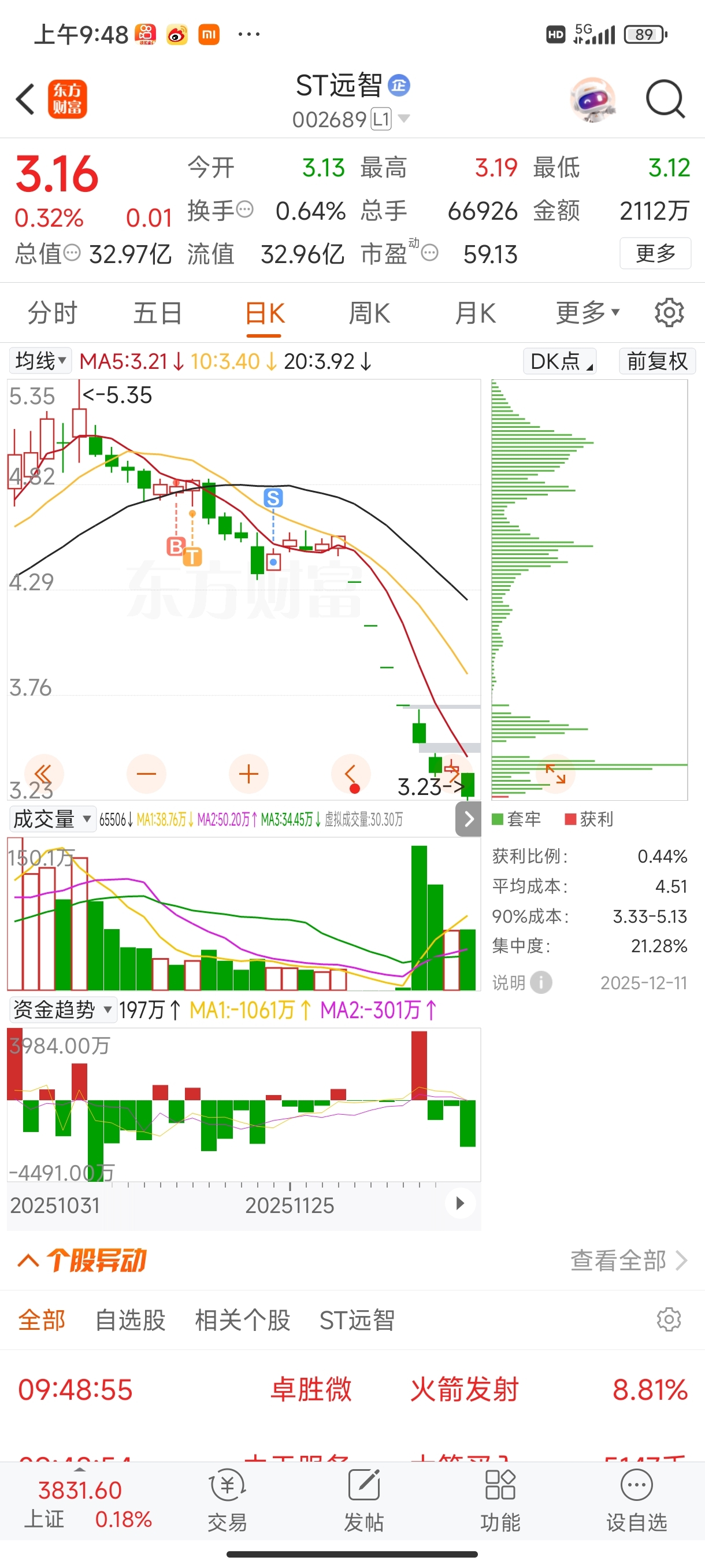
Task: Zoom in the K-line chart with plus
Action: (248, 774)
